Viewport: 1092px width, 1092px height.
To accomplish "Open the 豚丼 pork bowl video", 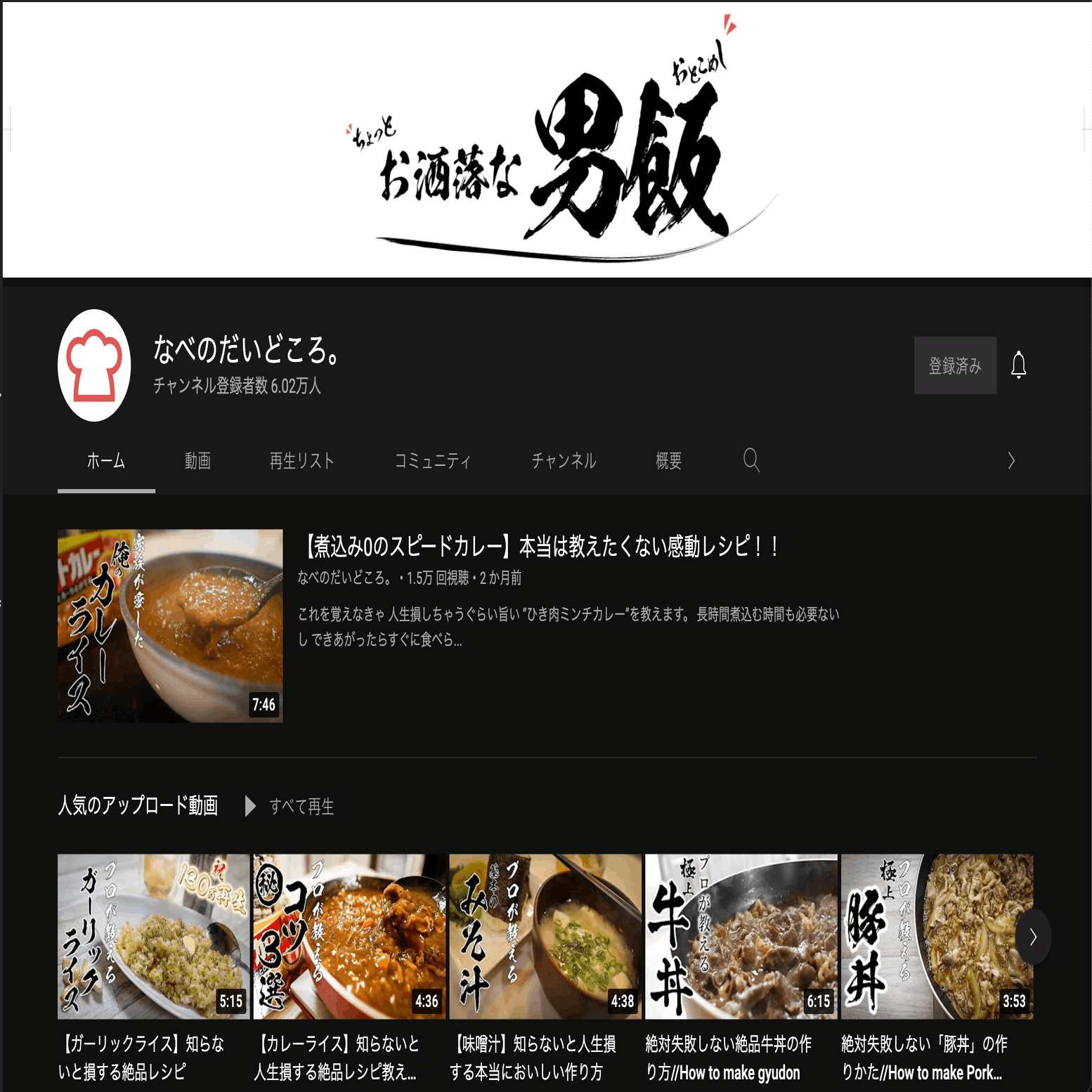I will tap(929, 936).
